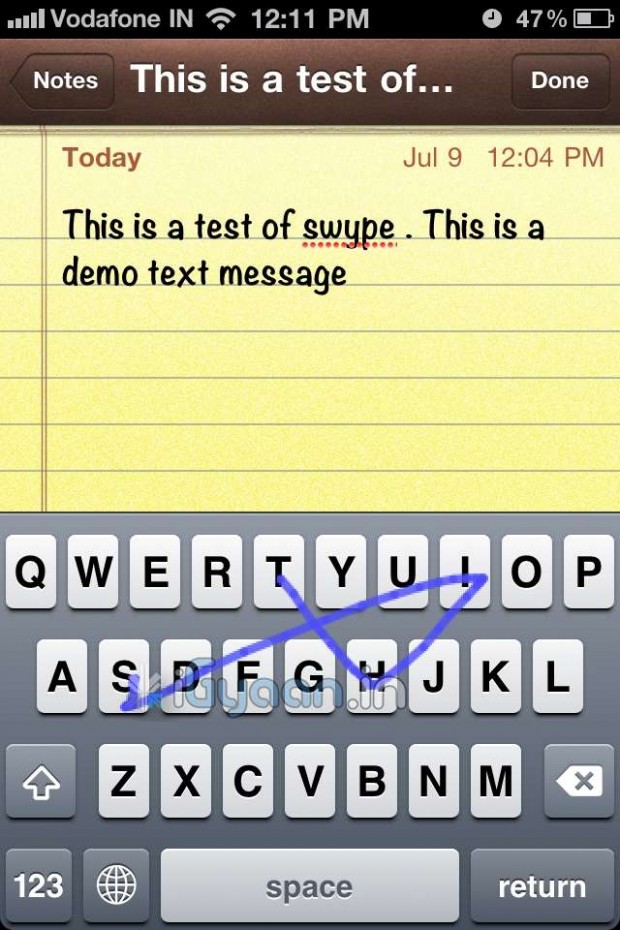The width and height of the screenshot is (620, 930).
Task: Go back to the Notes list
Action: (62, 81)
